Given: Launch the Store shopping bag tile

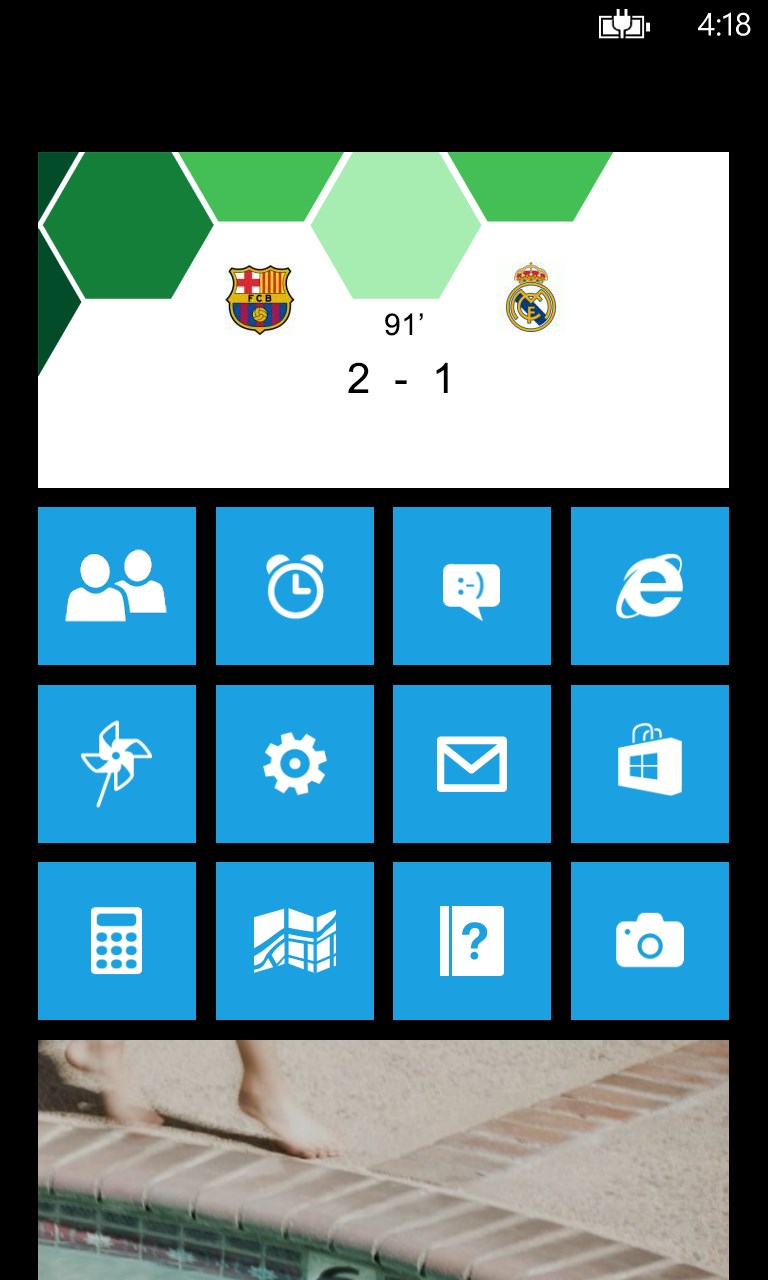Looking at the screenshot, I should [x=650, y=764].
